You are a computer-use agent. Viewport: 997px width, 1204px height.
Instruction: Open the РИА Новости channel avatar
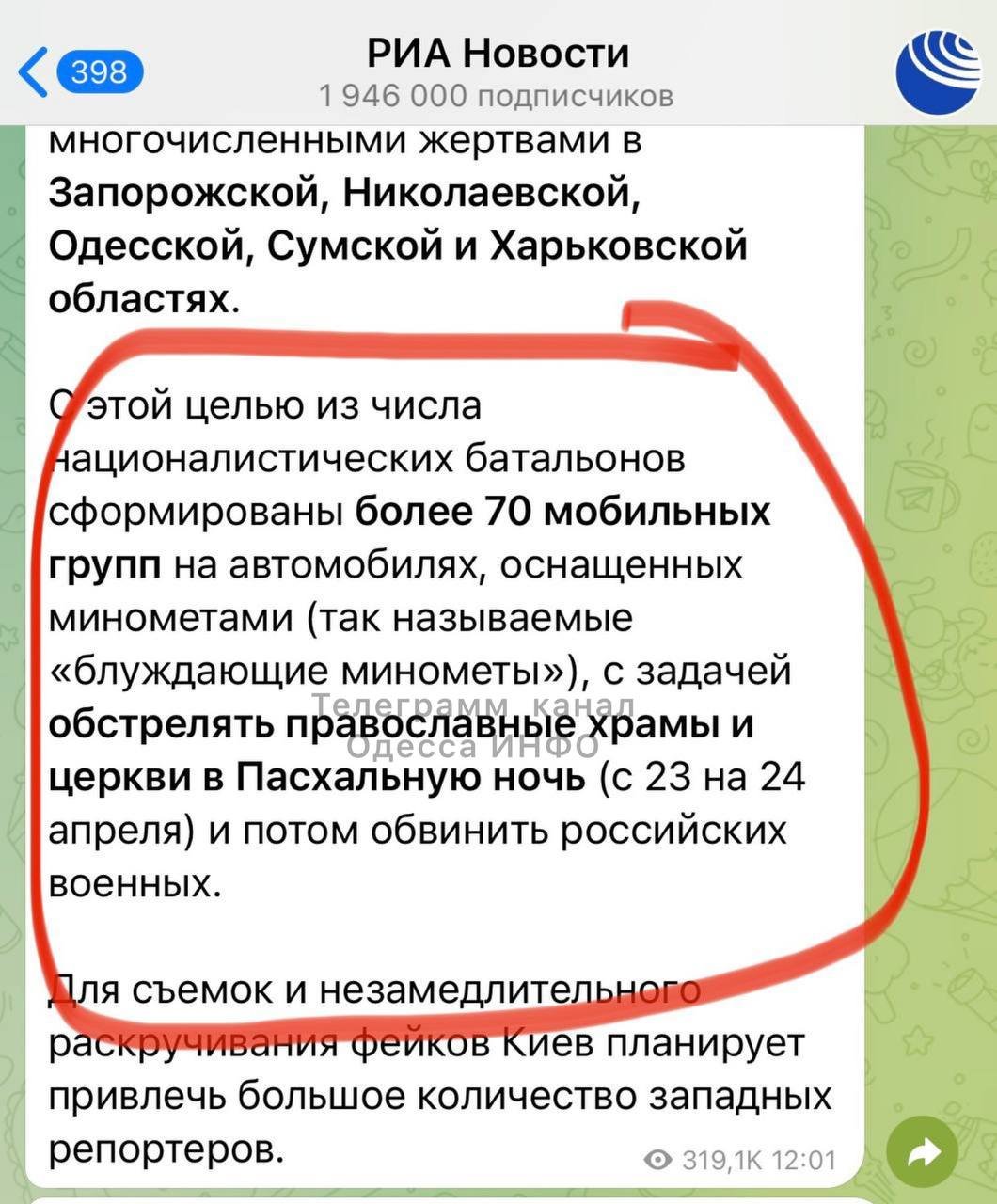pyautogui.click(x=936, y=71)
